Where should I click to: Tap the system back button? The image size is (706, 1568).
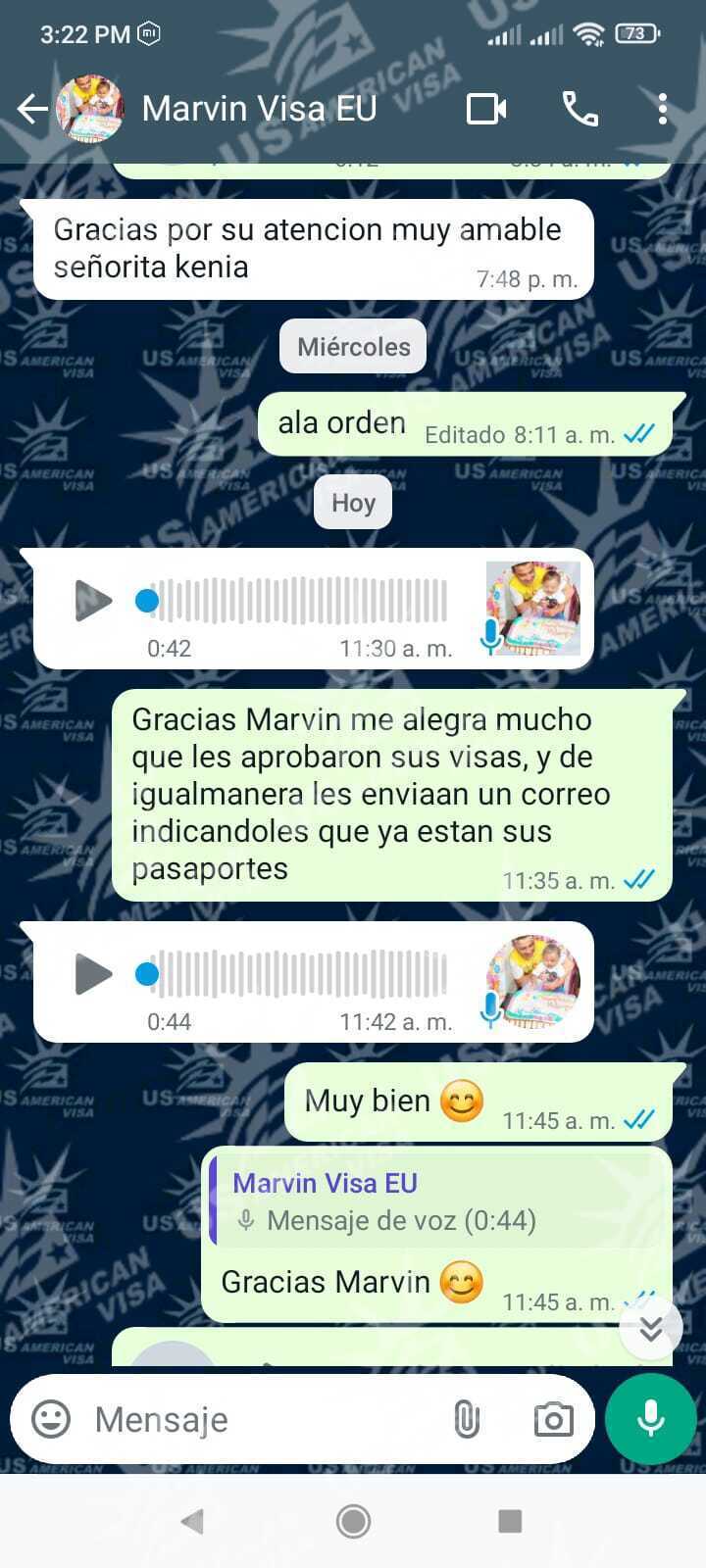coord(193,1521)
